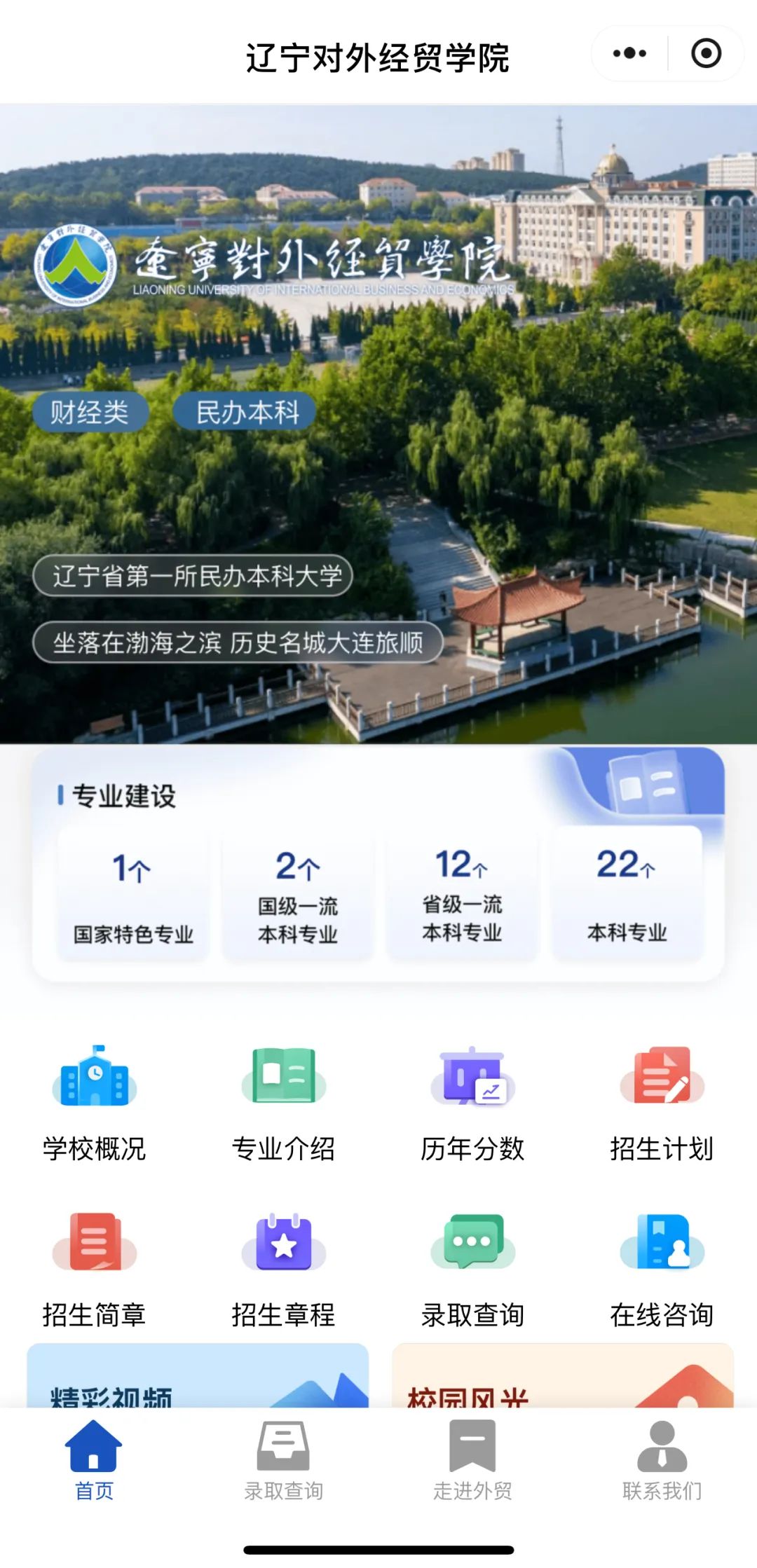Close the mini program with the circle button
The height and width of the screenshot is (1568, 757).
[706, 54]
